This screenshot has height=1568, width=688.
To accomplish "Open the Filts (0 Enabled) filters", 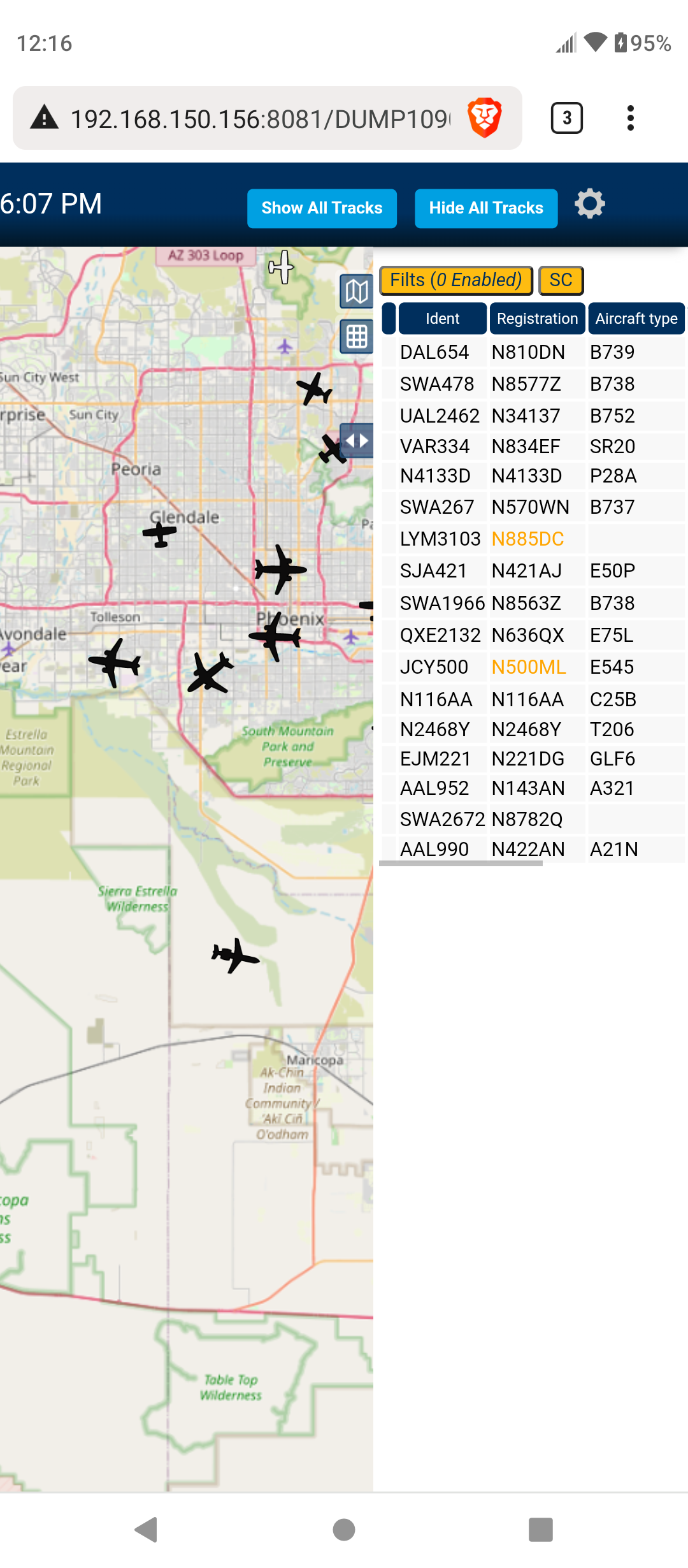I will click(456, 280).
